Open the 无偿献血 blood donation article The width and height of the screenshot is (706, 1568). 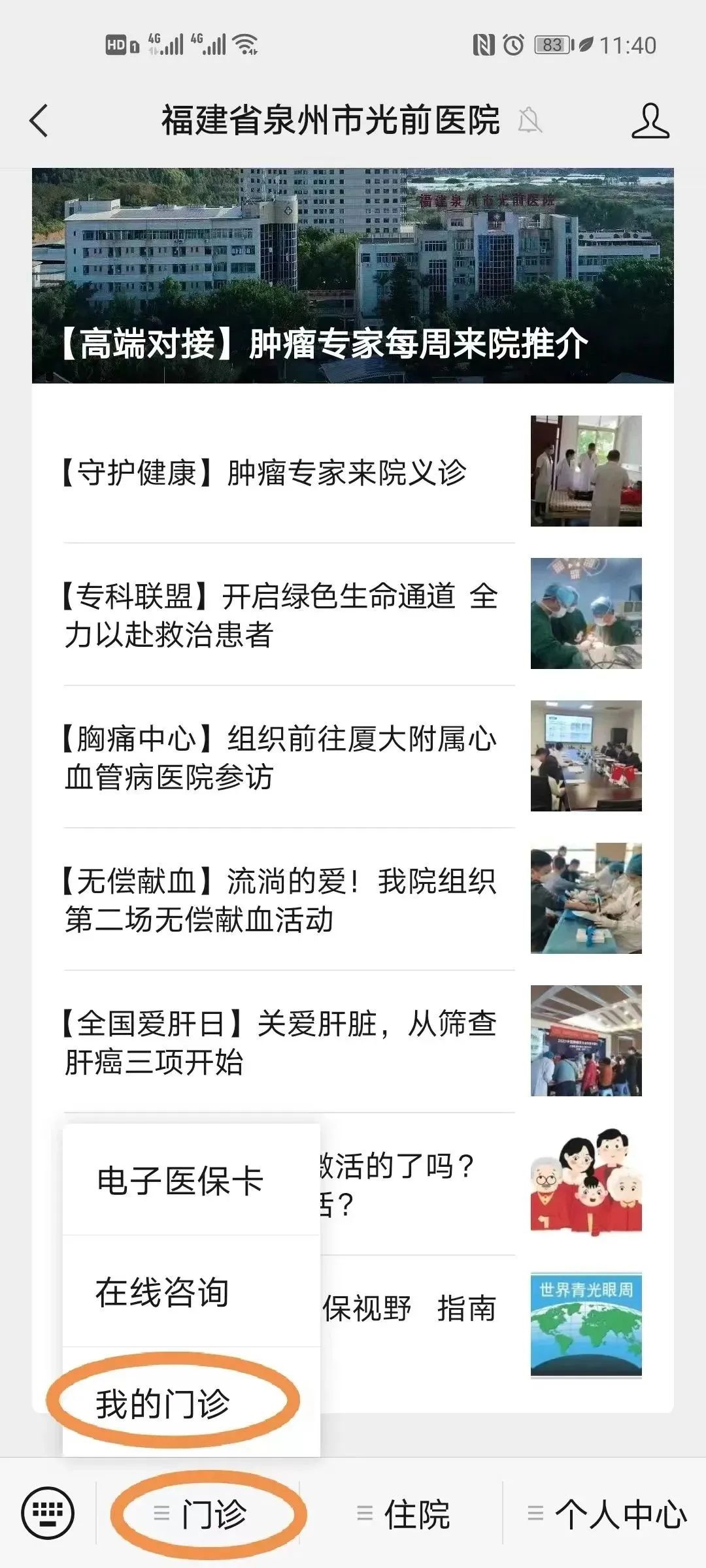click(281, 900)
